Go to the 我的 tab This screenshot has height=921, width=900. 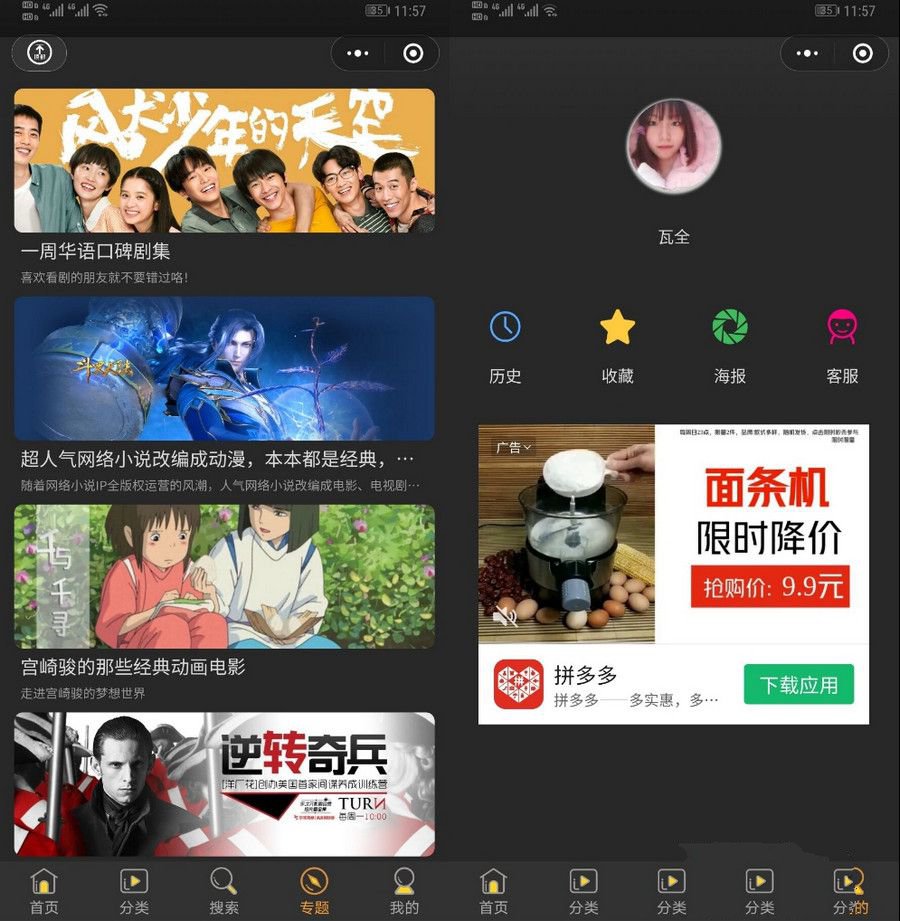404,890
